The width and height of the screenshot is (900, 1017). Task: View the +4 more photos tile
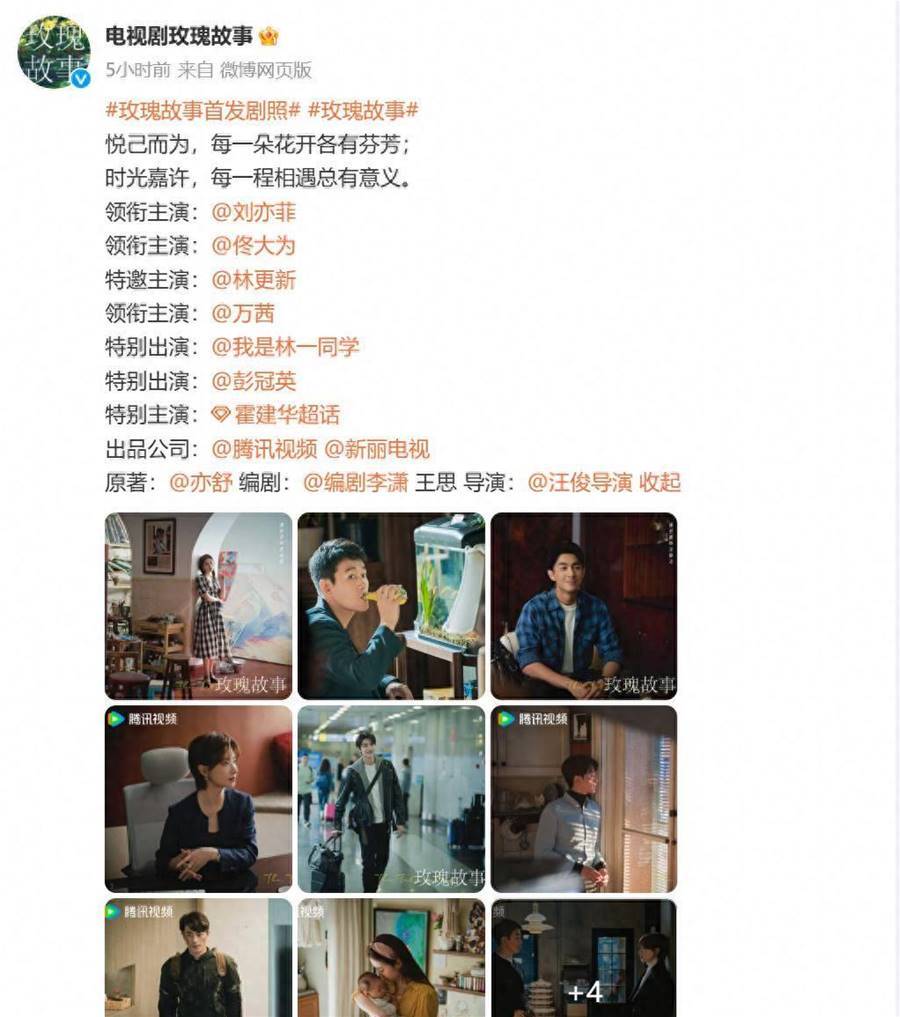click(x=584, y=958)
